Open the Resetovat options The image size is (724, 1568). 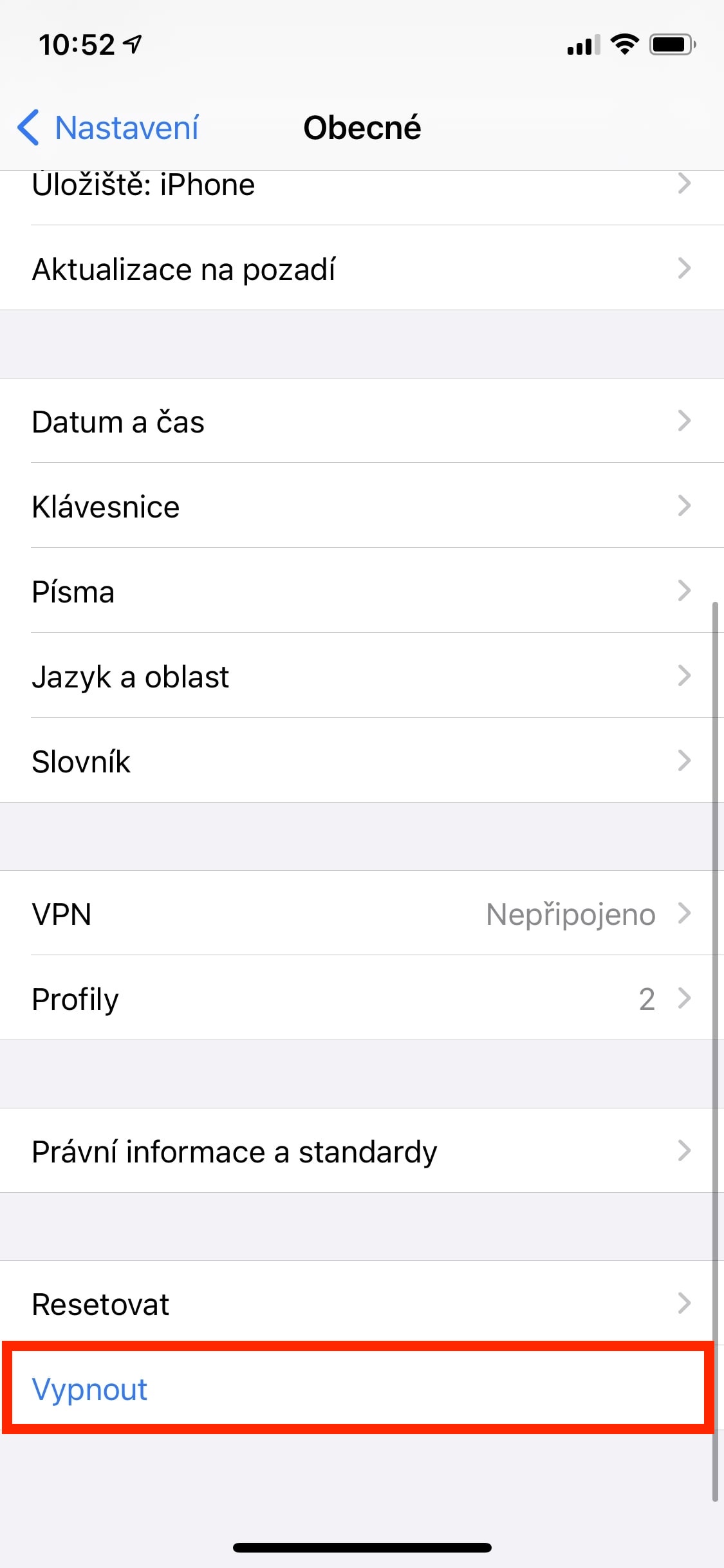pos(360,1303)
